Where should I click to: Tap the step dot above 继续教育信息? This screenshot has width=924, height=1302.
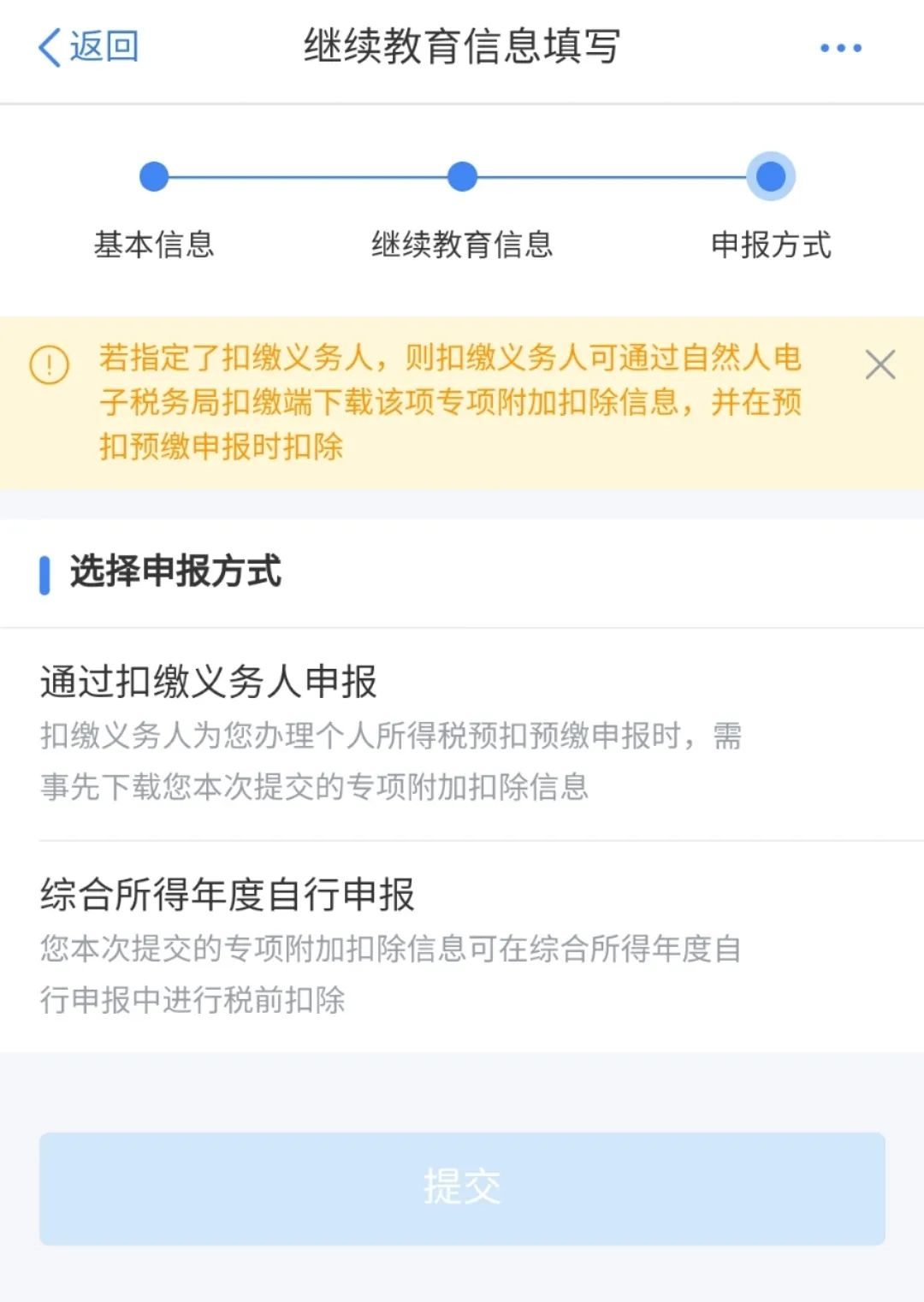point(463,177)
